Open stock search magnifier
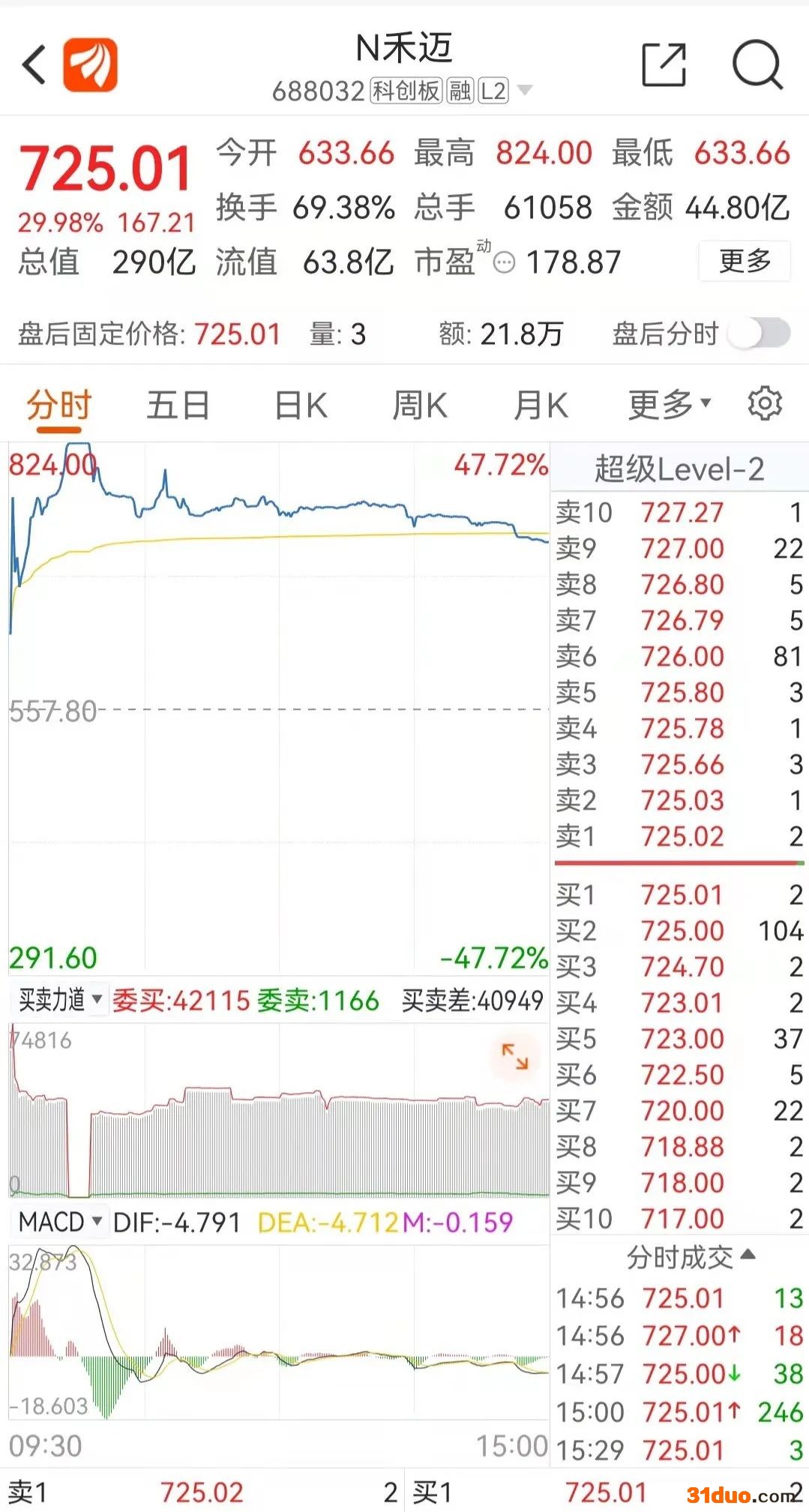This screenshot has height=1512, width=809. point(757,65)
